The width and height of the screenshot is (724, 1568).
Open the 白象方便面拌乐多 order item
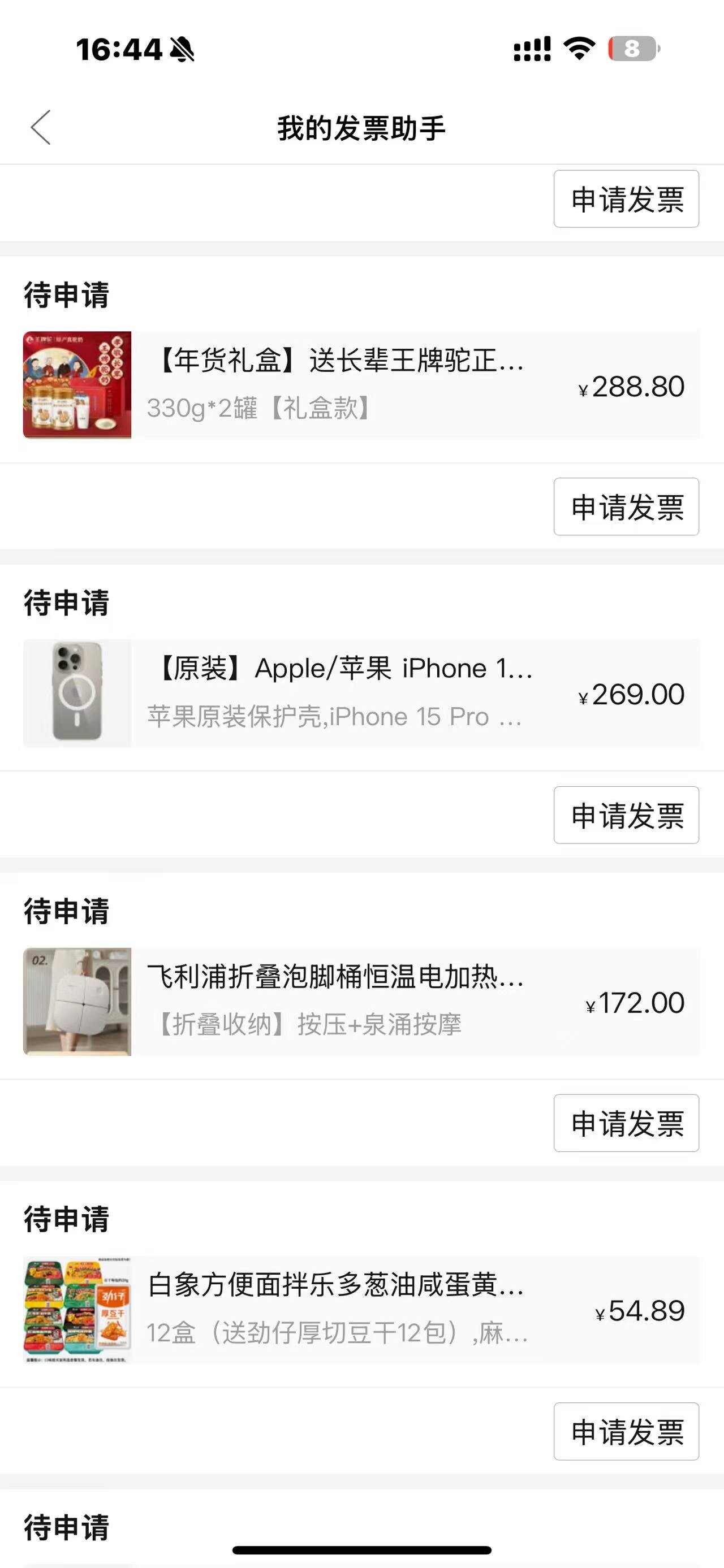tap(361, 1310)
